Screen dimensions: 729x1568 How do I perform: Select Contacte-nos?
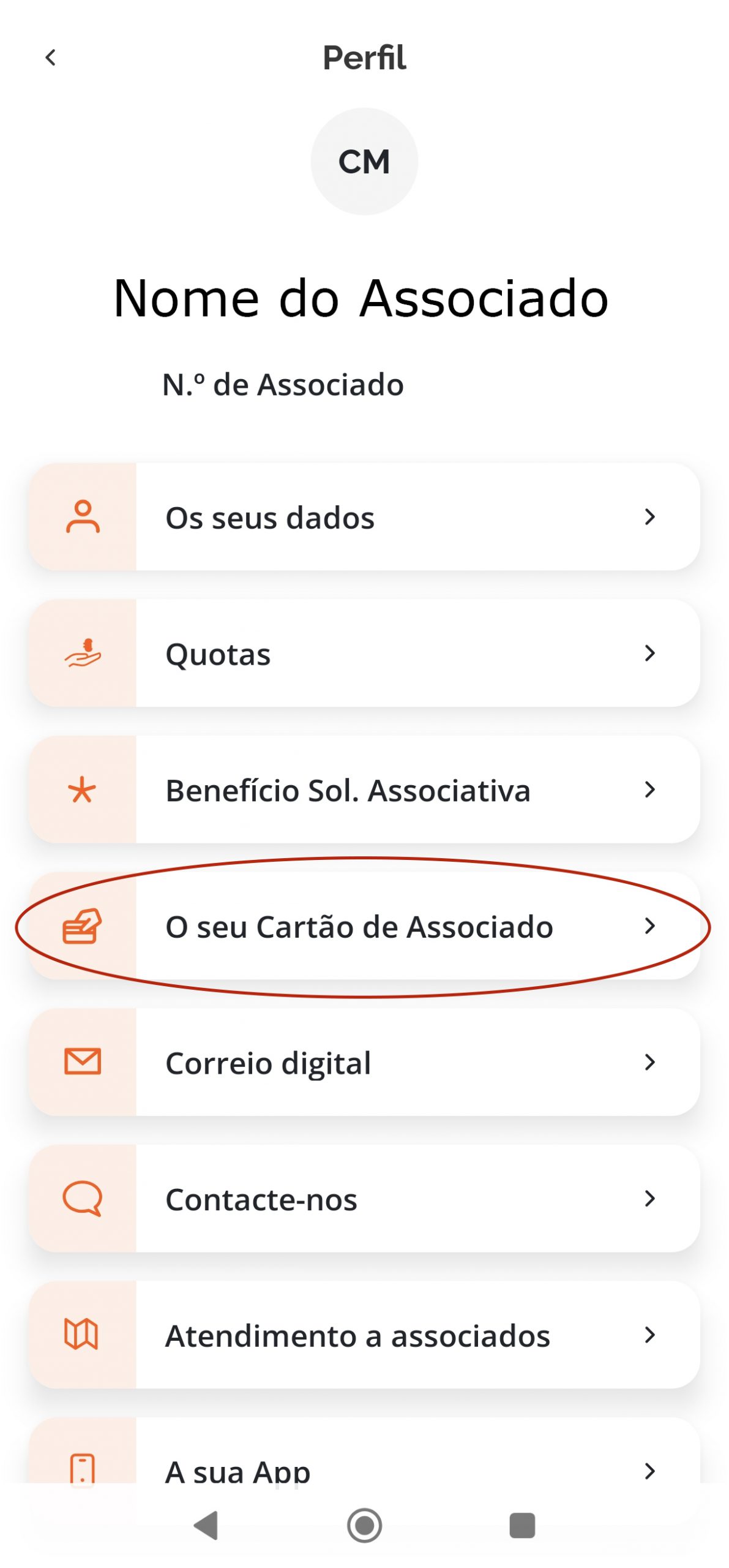pos(364,1198)
